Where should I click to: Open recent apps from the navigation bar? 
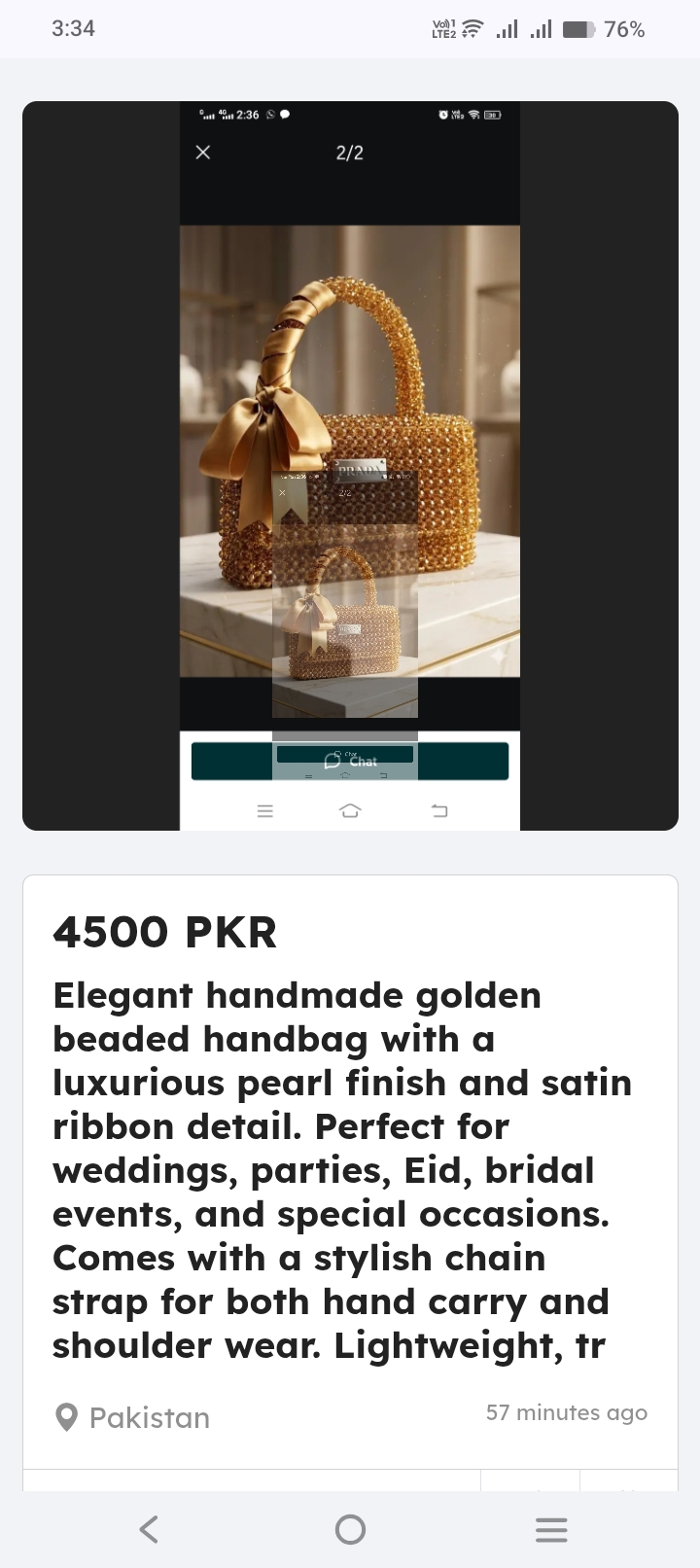click(551, 1530)
